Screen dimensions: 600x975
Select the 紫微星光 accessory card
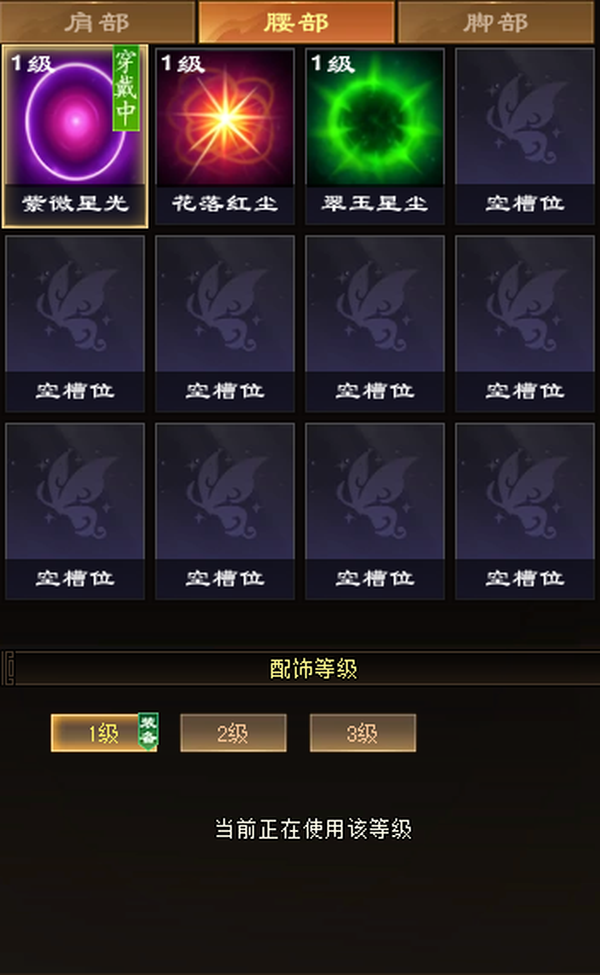(x=75, y=136)
